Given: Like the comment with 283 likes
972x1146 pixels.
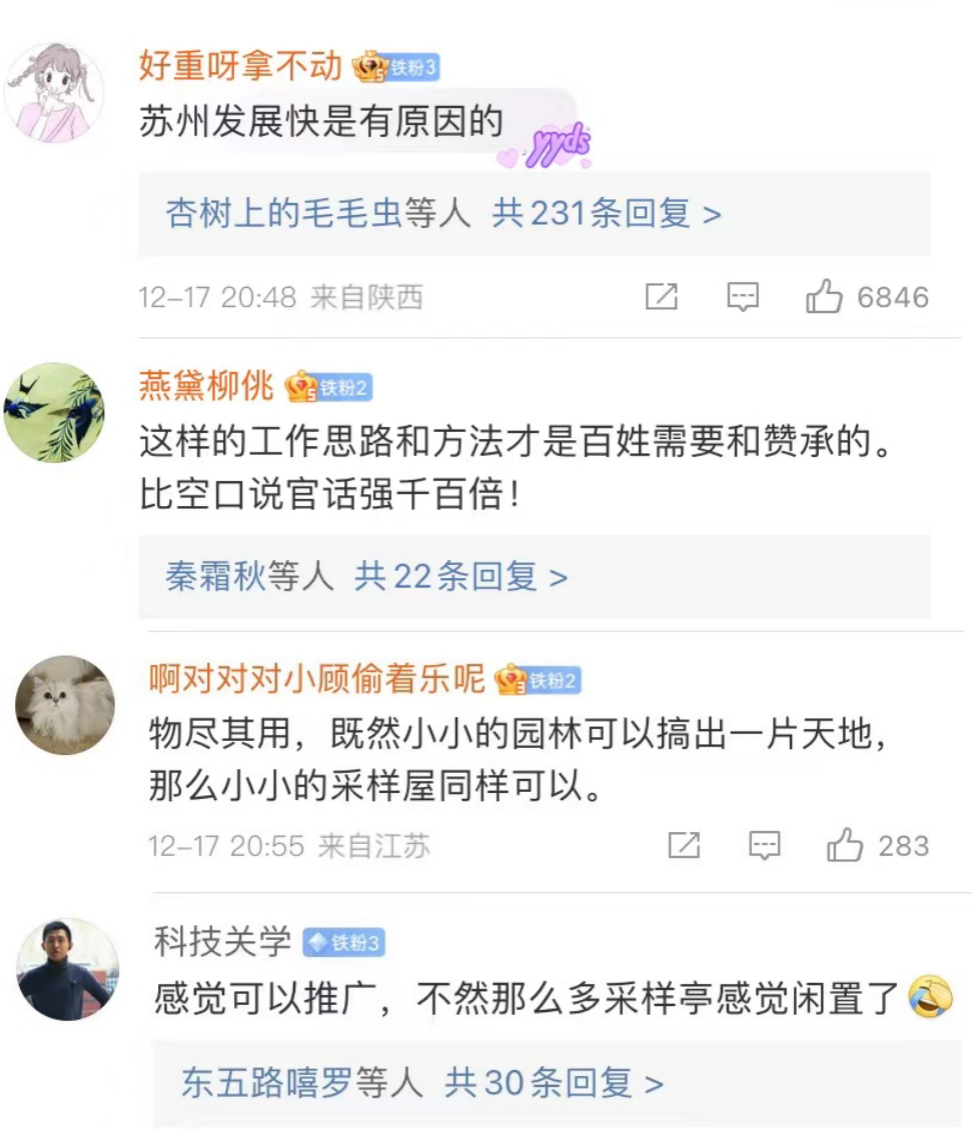Looking at the screenshot, I should [845, 846].
